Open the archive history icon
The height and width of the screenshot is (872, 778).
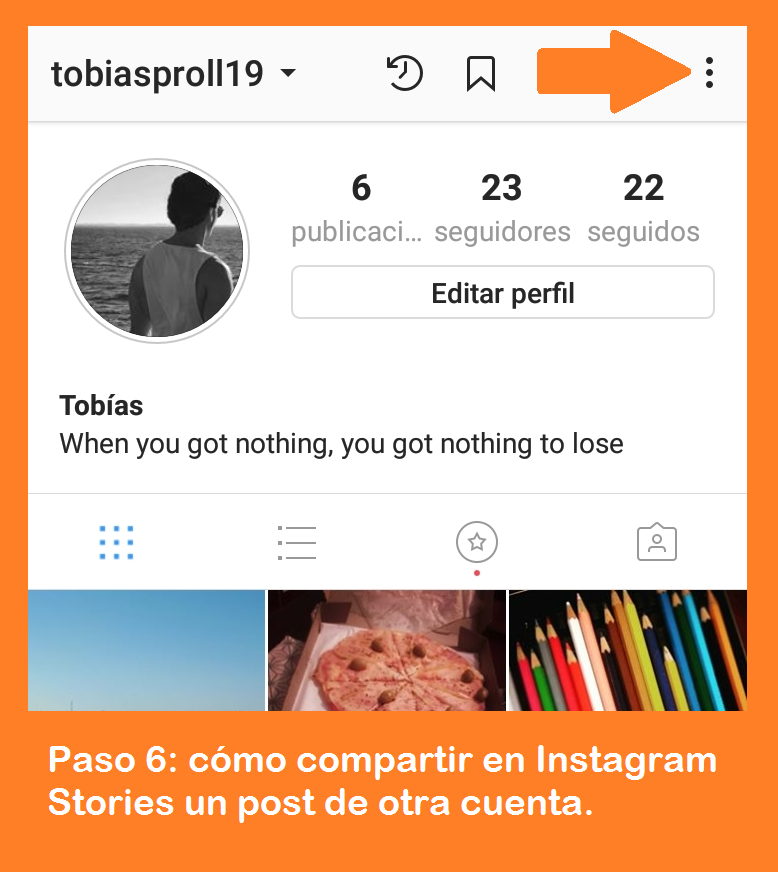click(x=404, y=73)
